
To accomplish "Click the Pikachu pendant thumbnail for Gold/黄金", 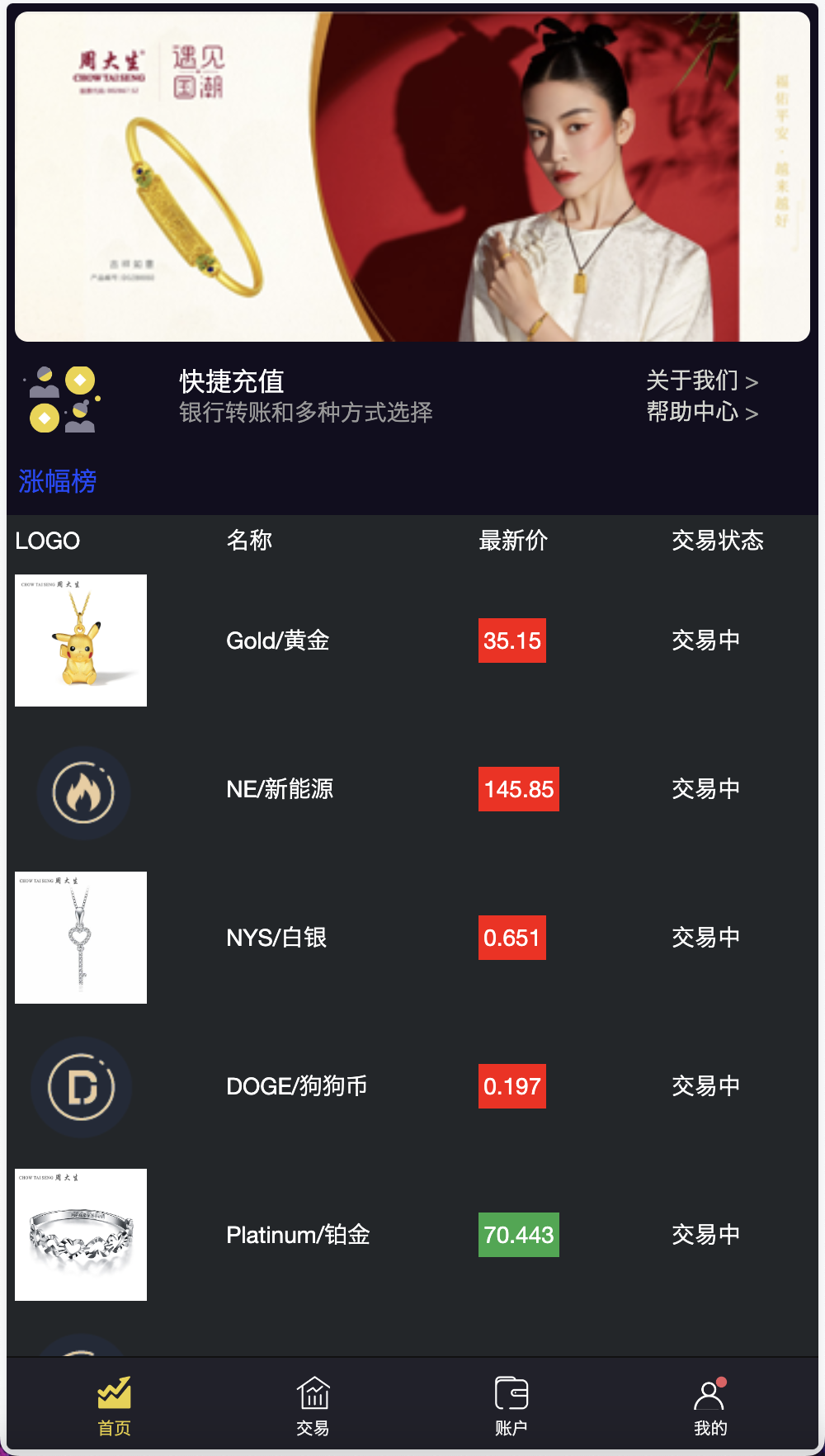I will [80, 640].
